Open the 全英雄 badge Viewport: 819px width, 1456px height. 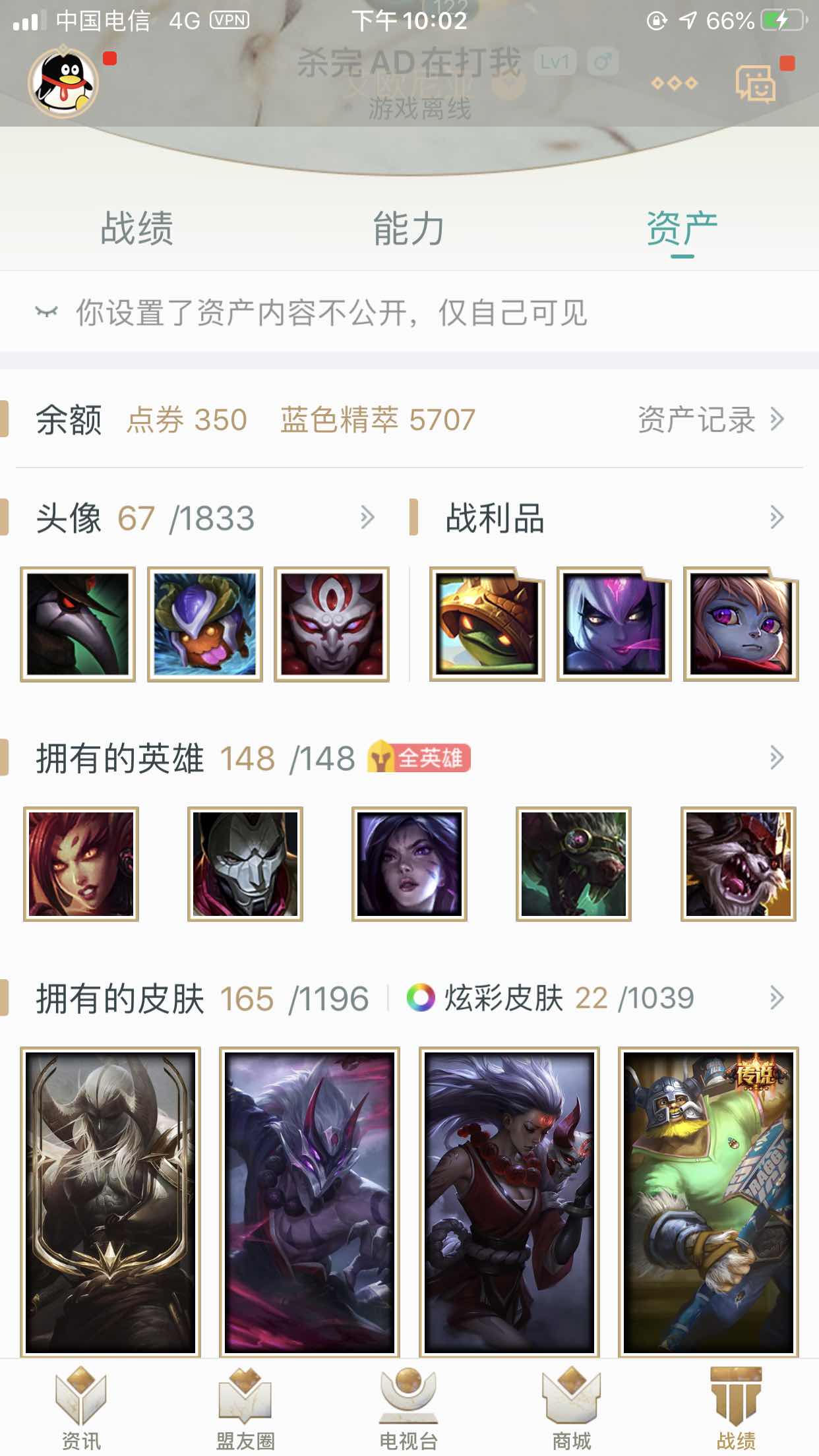(x=419, y=757)
